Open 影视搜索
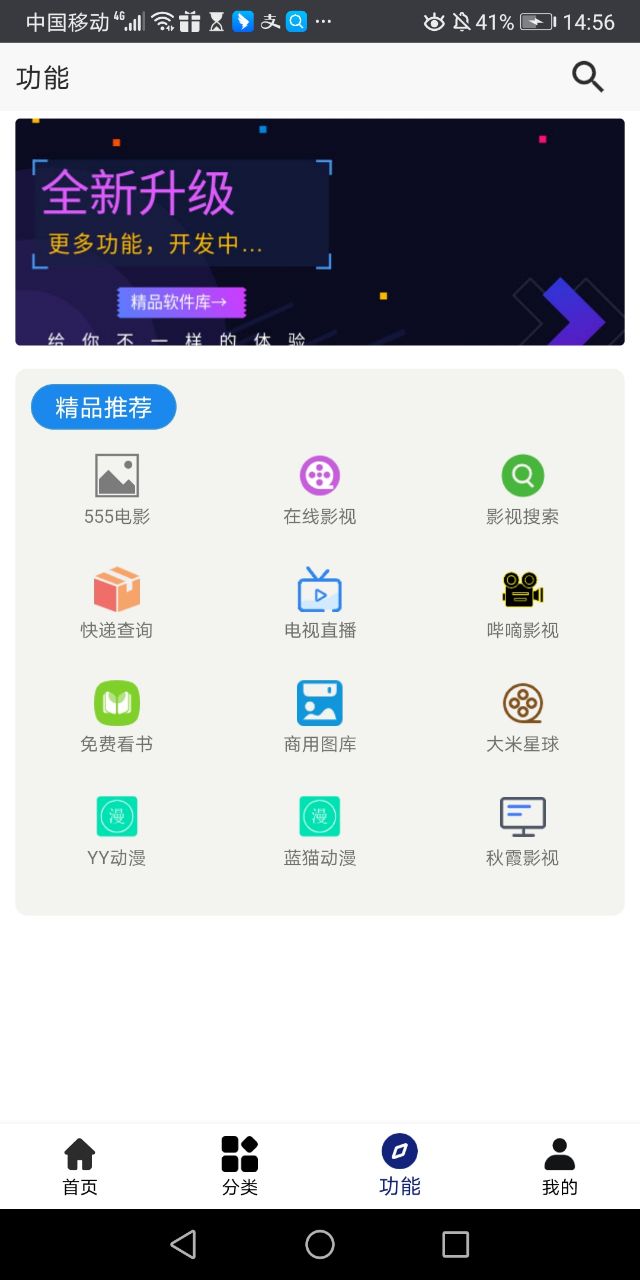The height and width of the screenshot is (1280, 640). pyautogui.click(x=522, y=490)
